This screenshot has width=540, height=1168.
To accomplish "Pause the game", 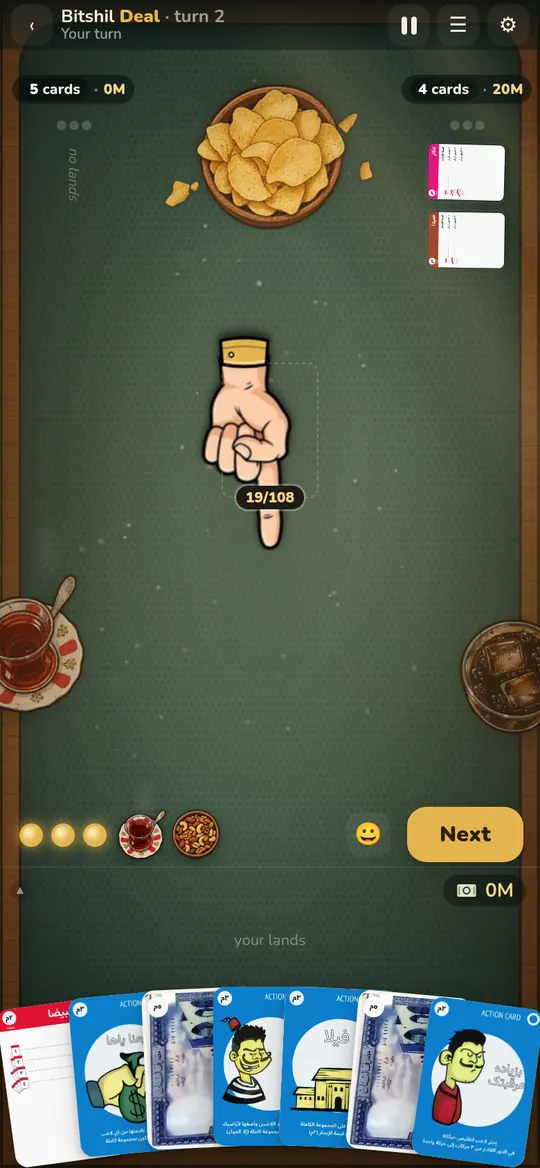I will [x=409, y=25].
